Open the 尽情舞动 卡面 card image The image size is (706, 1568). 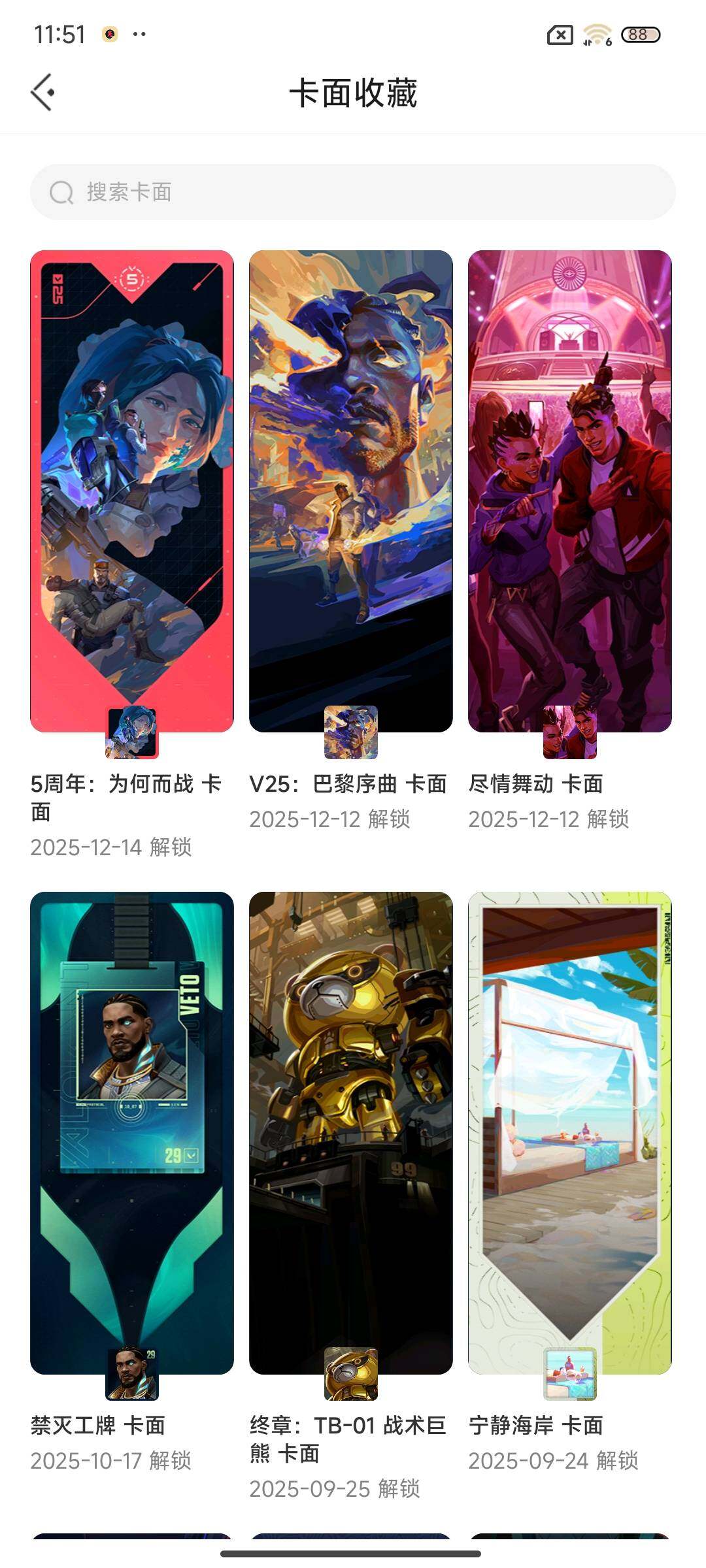(x=570, y=483)
